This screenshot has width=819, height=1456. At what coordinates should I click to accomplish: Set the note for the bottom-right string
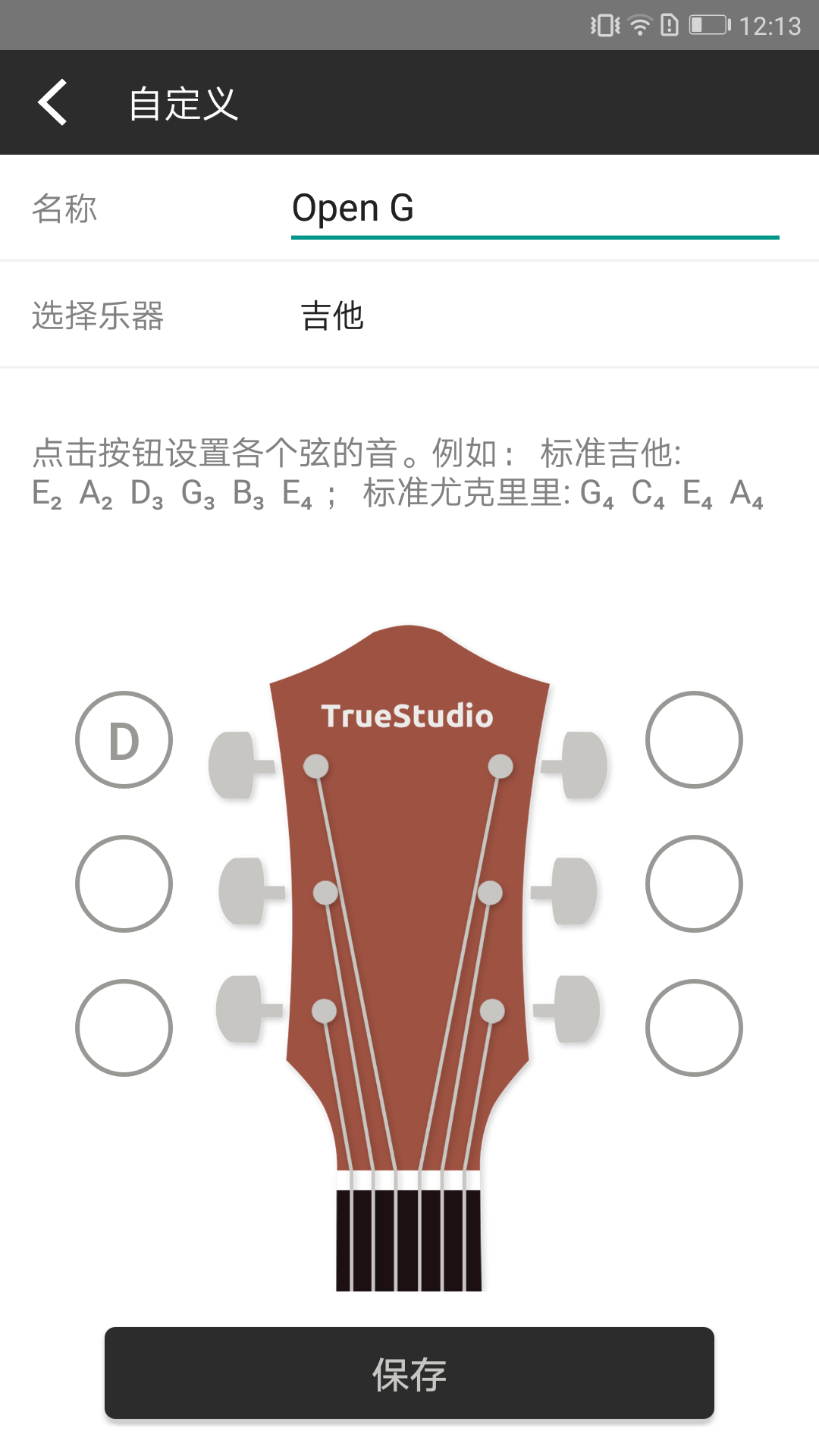point(694,1028)
